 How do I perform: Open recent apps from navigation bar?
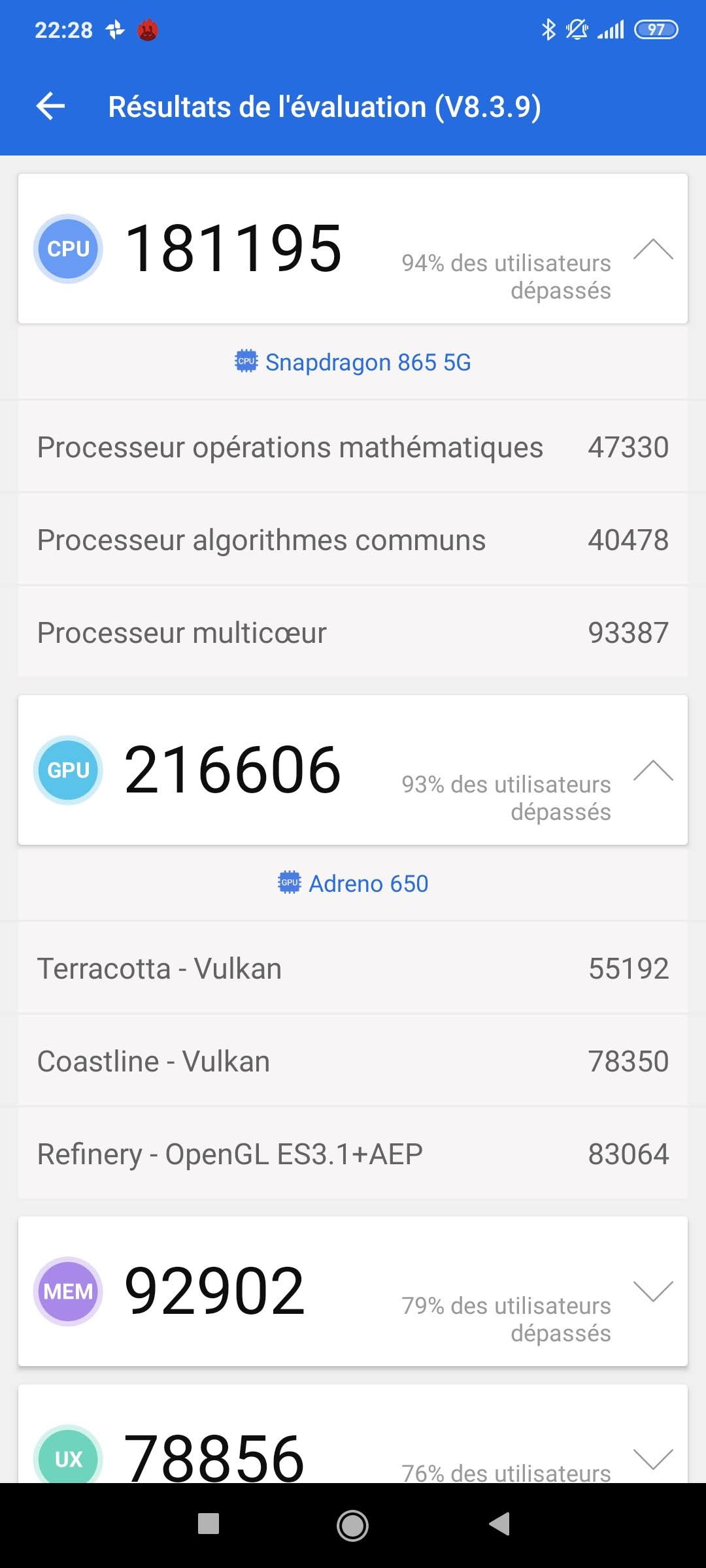click(209, 1524)
